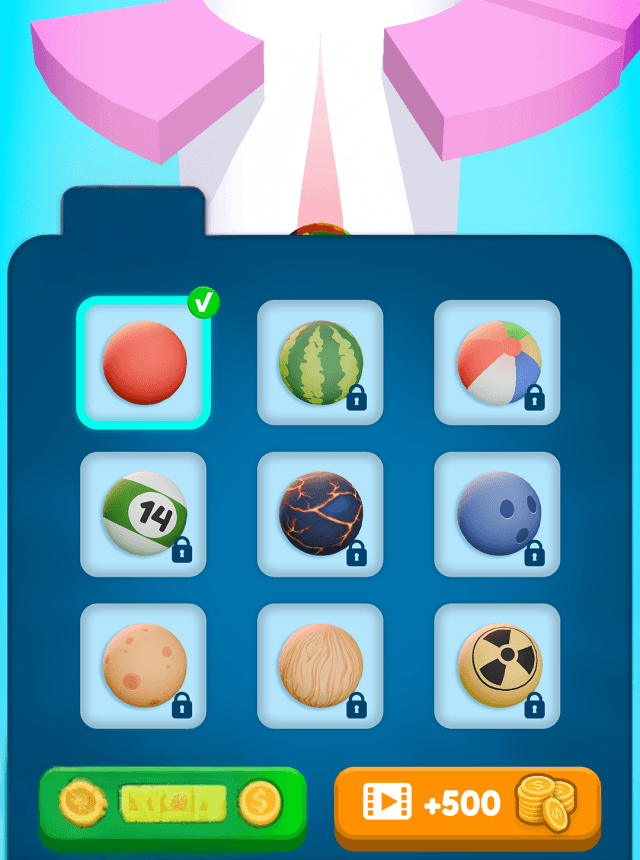Watch video for +500 coins
The width and height of the screenshot is (640, 860).
click(467, 806)
